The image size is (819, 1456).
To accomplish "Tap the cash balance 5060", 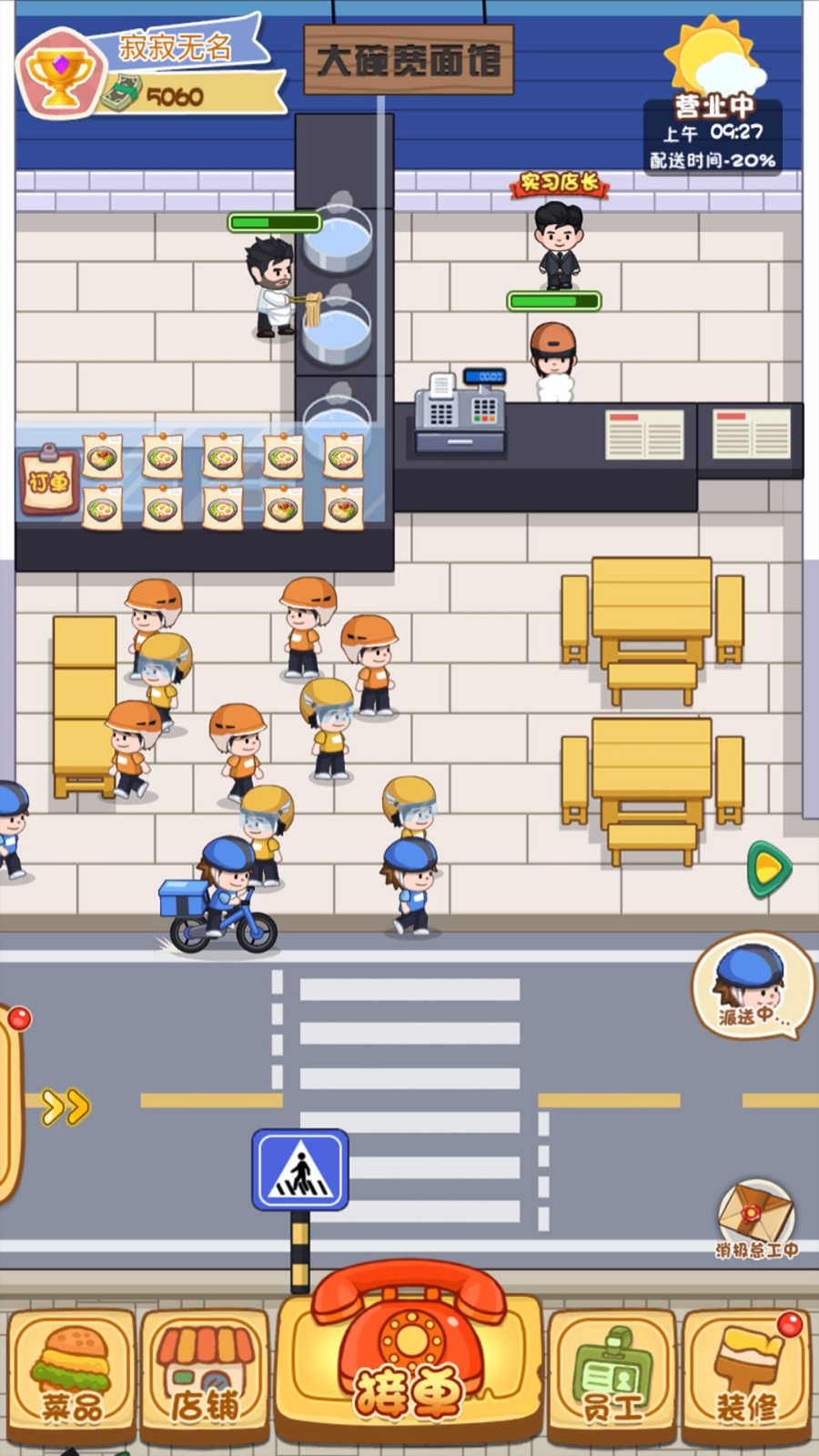I will coord(173,96).
